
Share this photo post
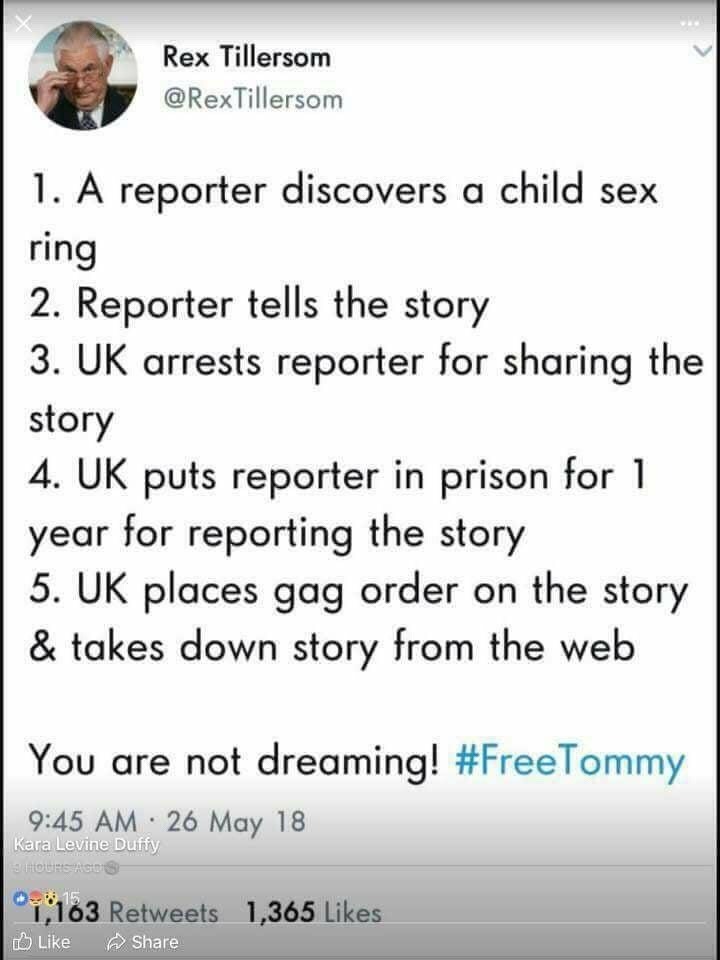(x=142, y=941)
